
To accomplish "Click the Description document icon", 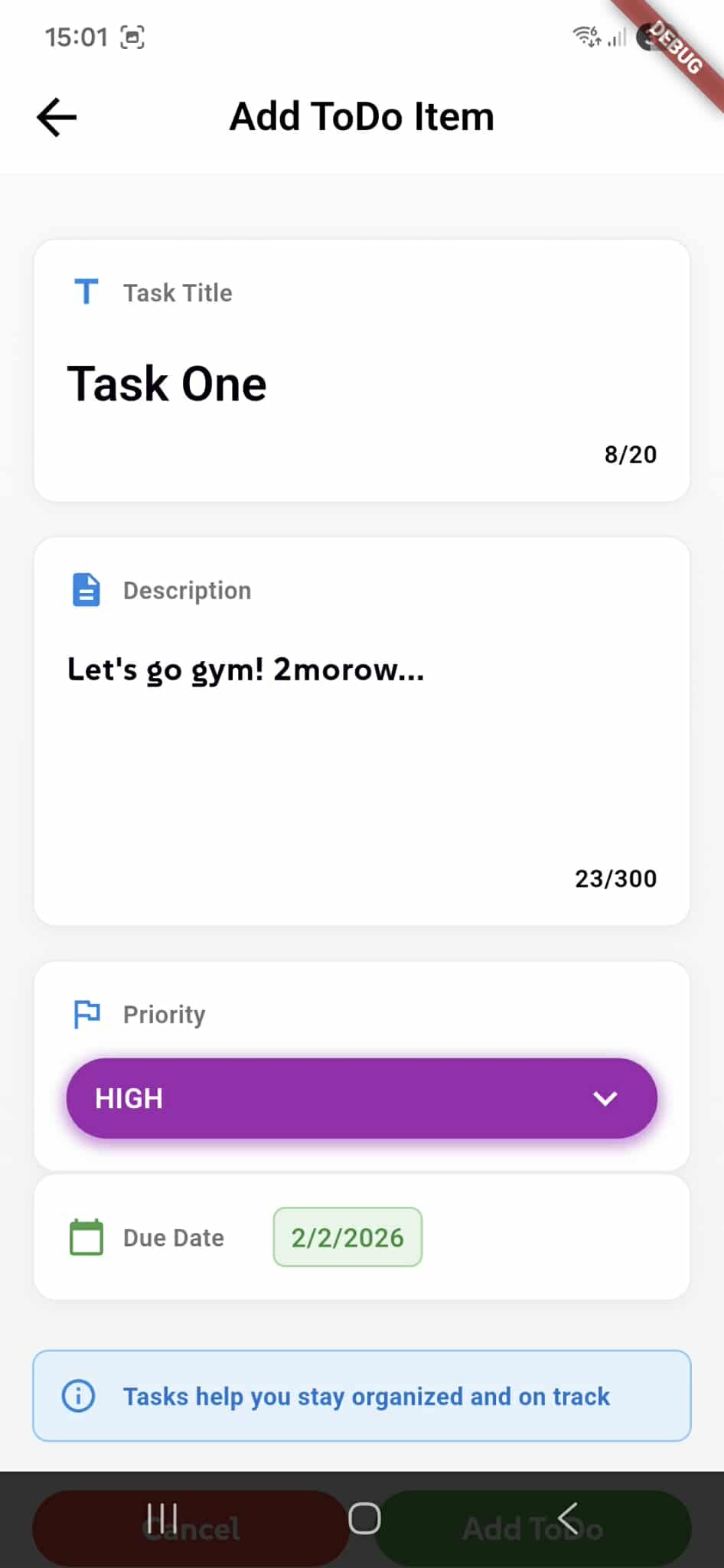I will [x=86, y=589].
